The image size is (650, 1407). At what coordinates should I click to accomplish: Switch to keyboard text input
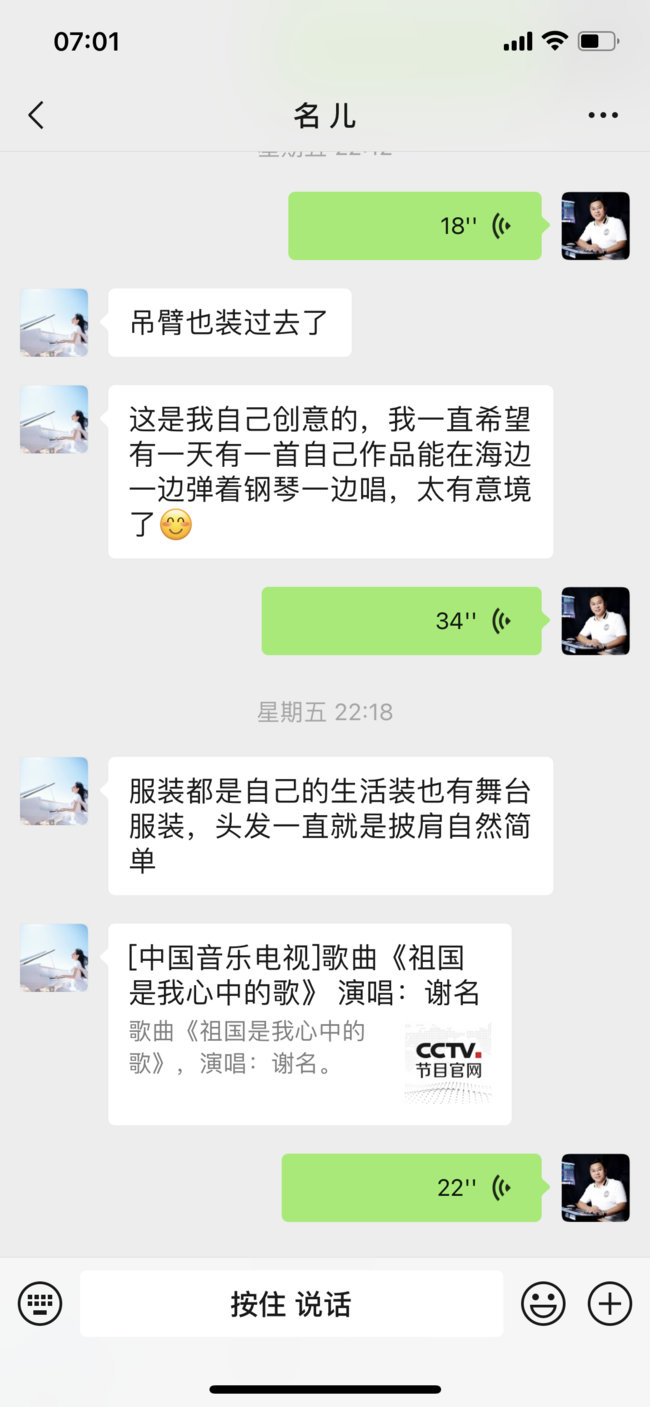coord(40,1304)
